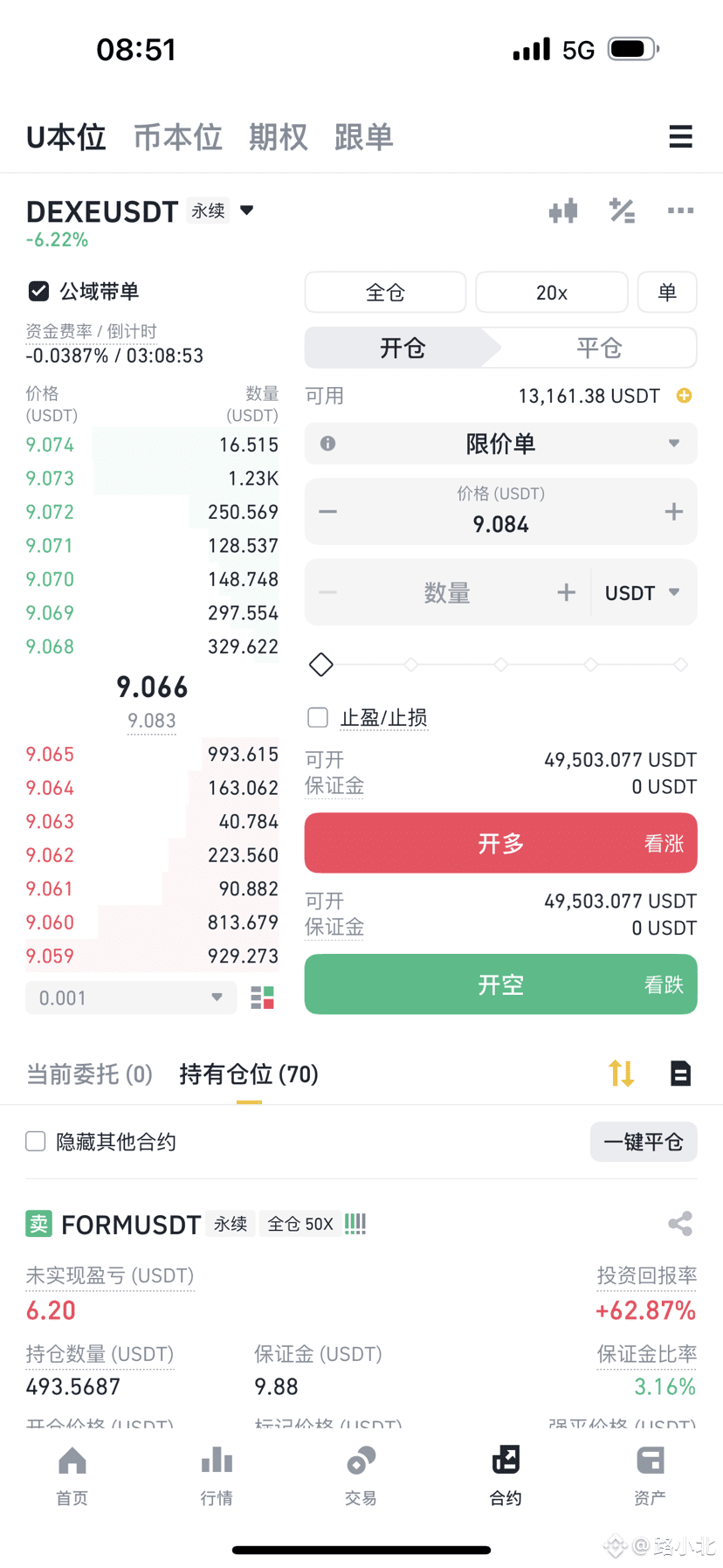The width and height of the screenshot is (723, 1568).
Task: Expand the DEXEUSDT pair selector
Action: 247,210
